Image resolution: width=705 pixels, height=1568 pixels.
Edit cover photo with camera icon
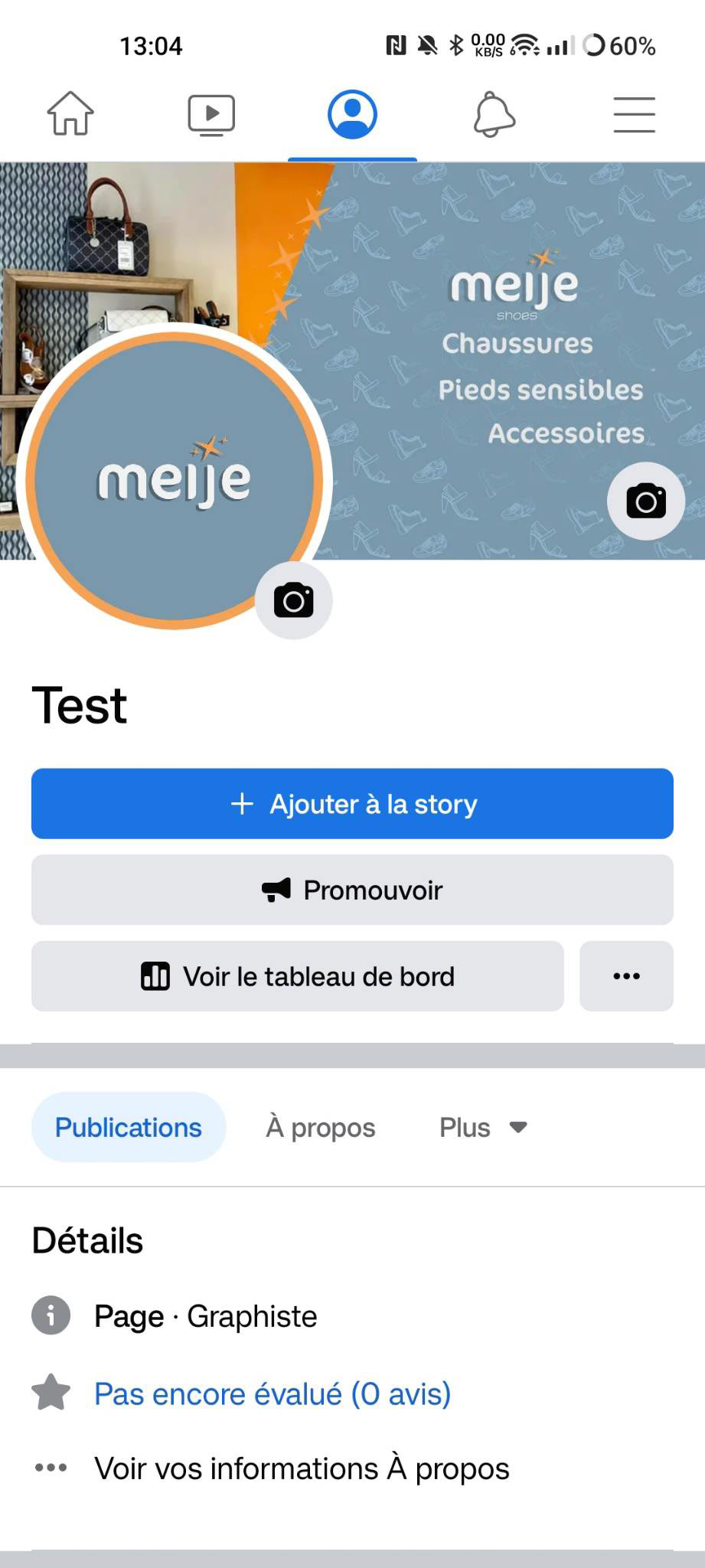click(x=645, y=501)
